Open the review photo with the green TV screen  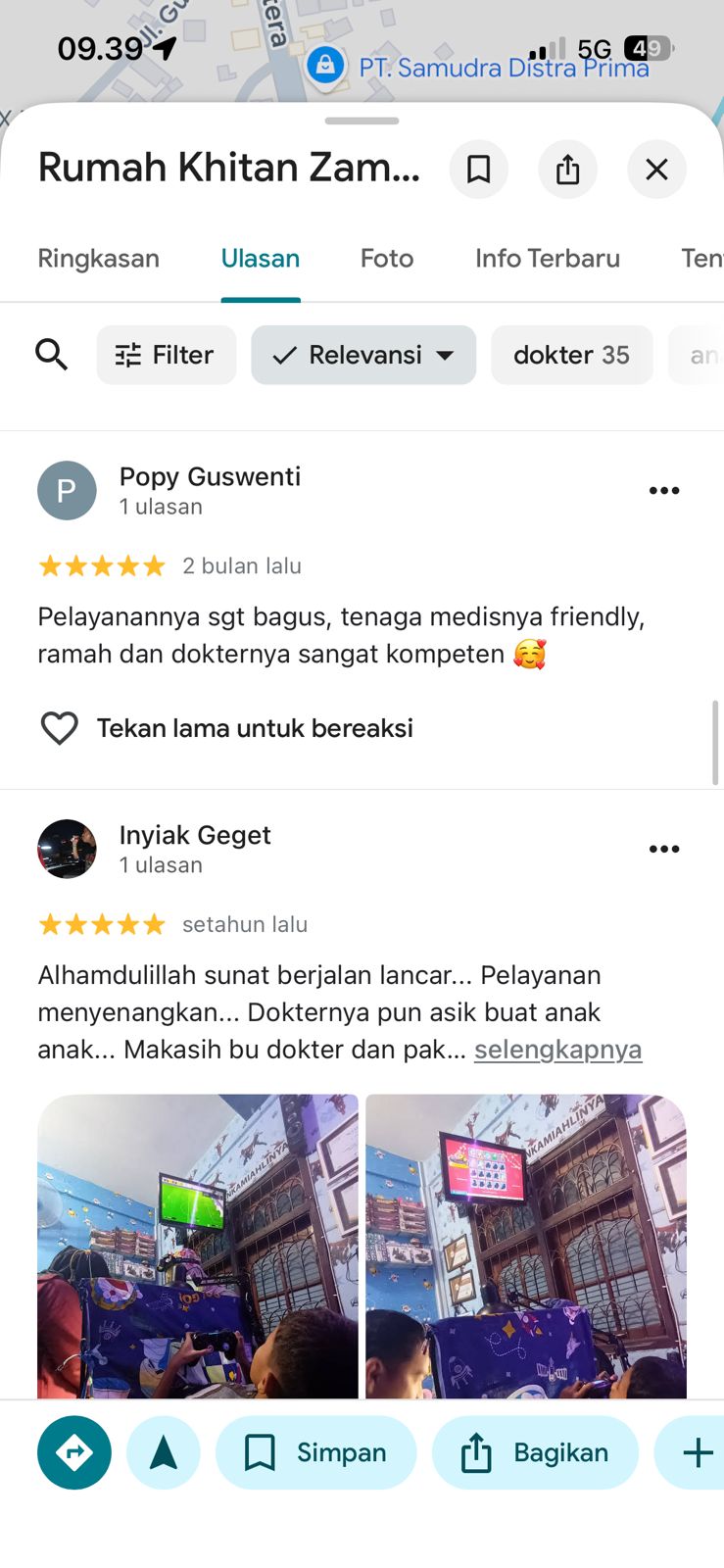[x=198, y=1245]
